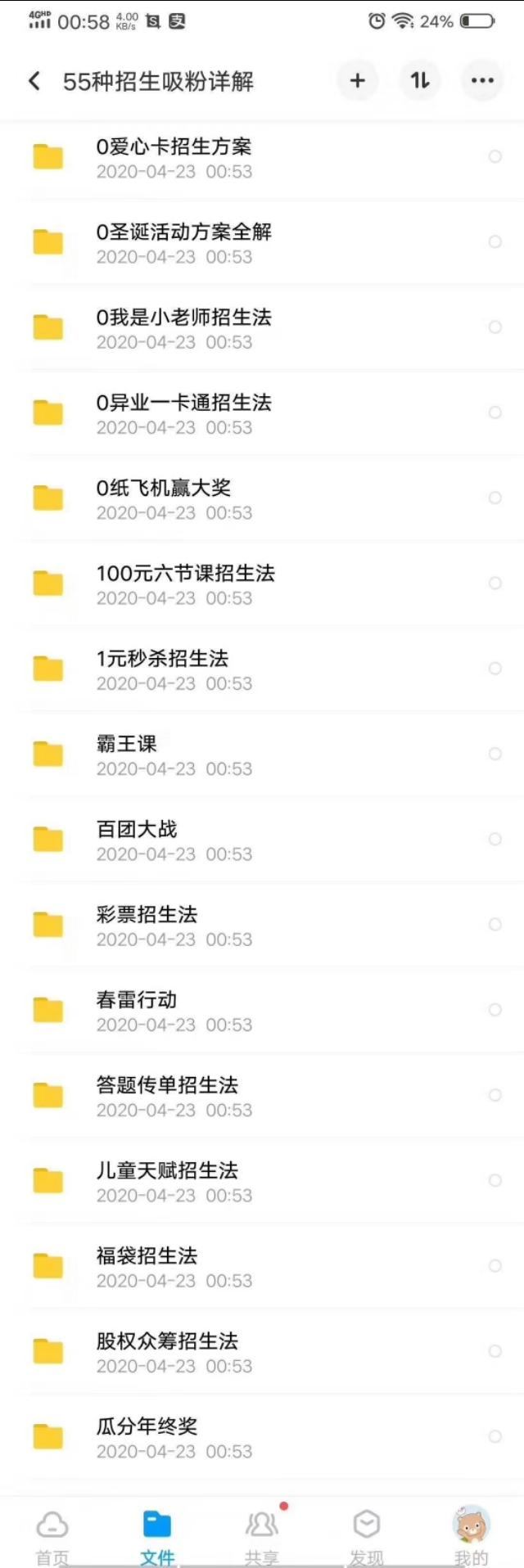Select the 1元秒杀招生法 radio circle
The width and height of the screenshot is (524, 1568).
(x=495, y=669)
